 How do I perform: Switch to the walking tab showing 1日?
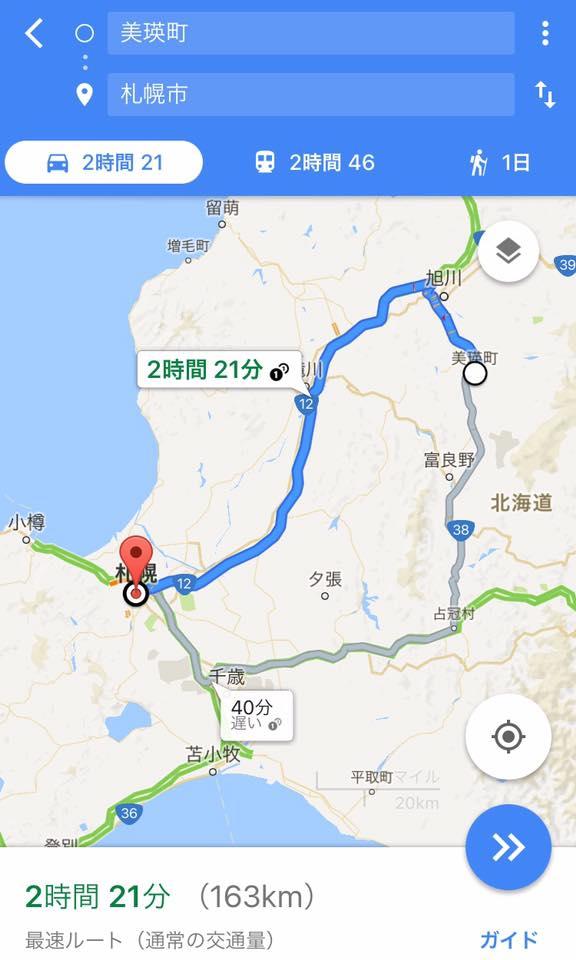coord(499,162)
